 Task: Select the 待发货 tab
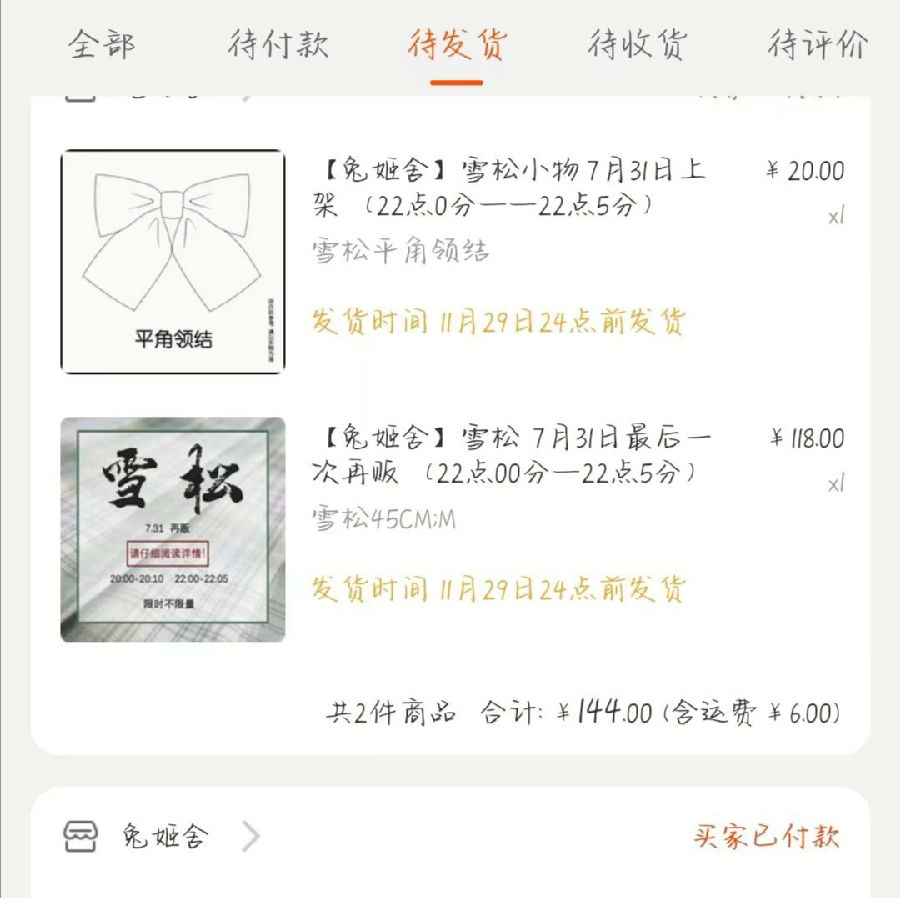(x=457, y=45)
